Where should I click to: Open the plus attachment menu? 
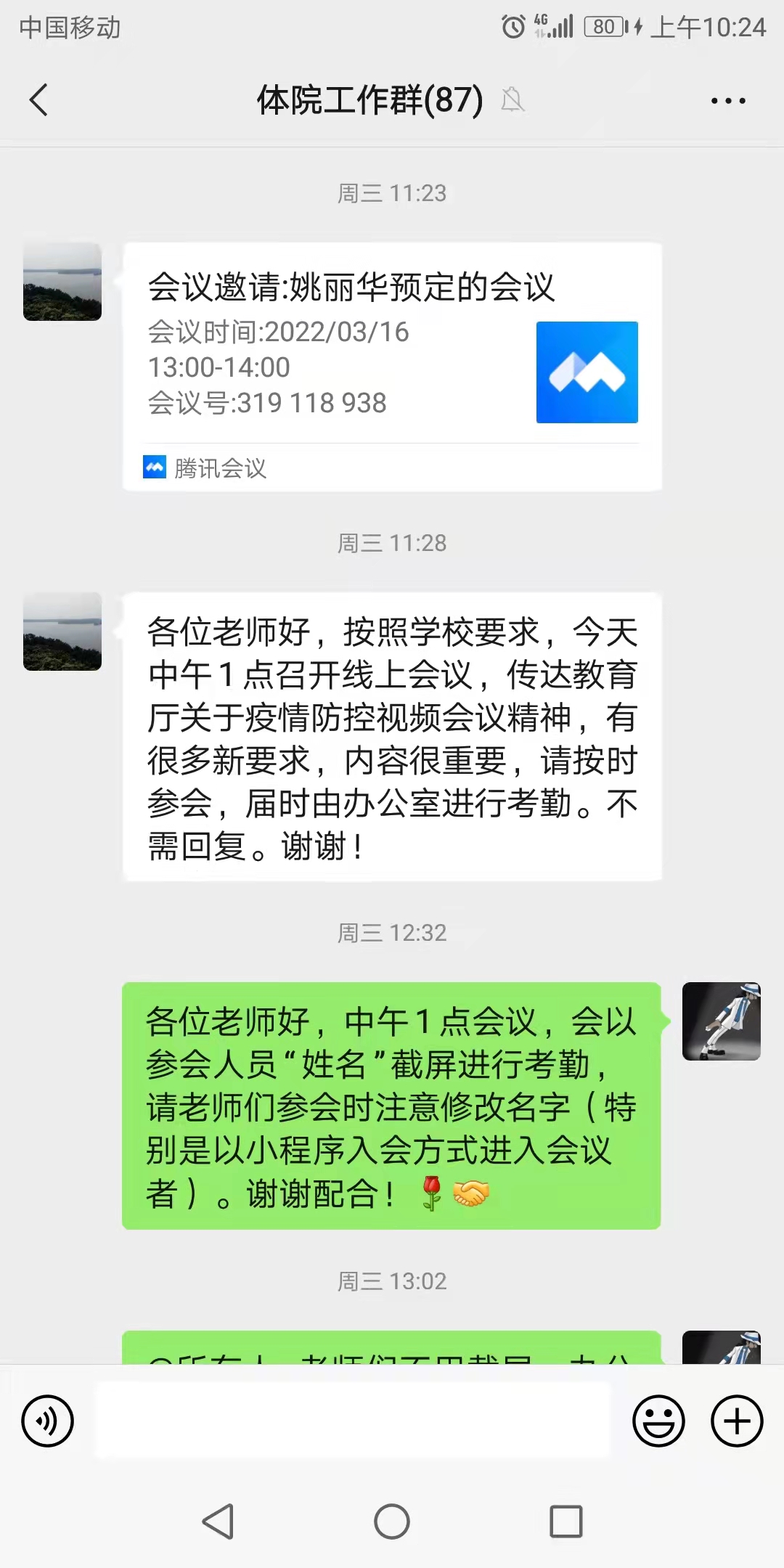coord(736,1421)
